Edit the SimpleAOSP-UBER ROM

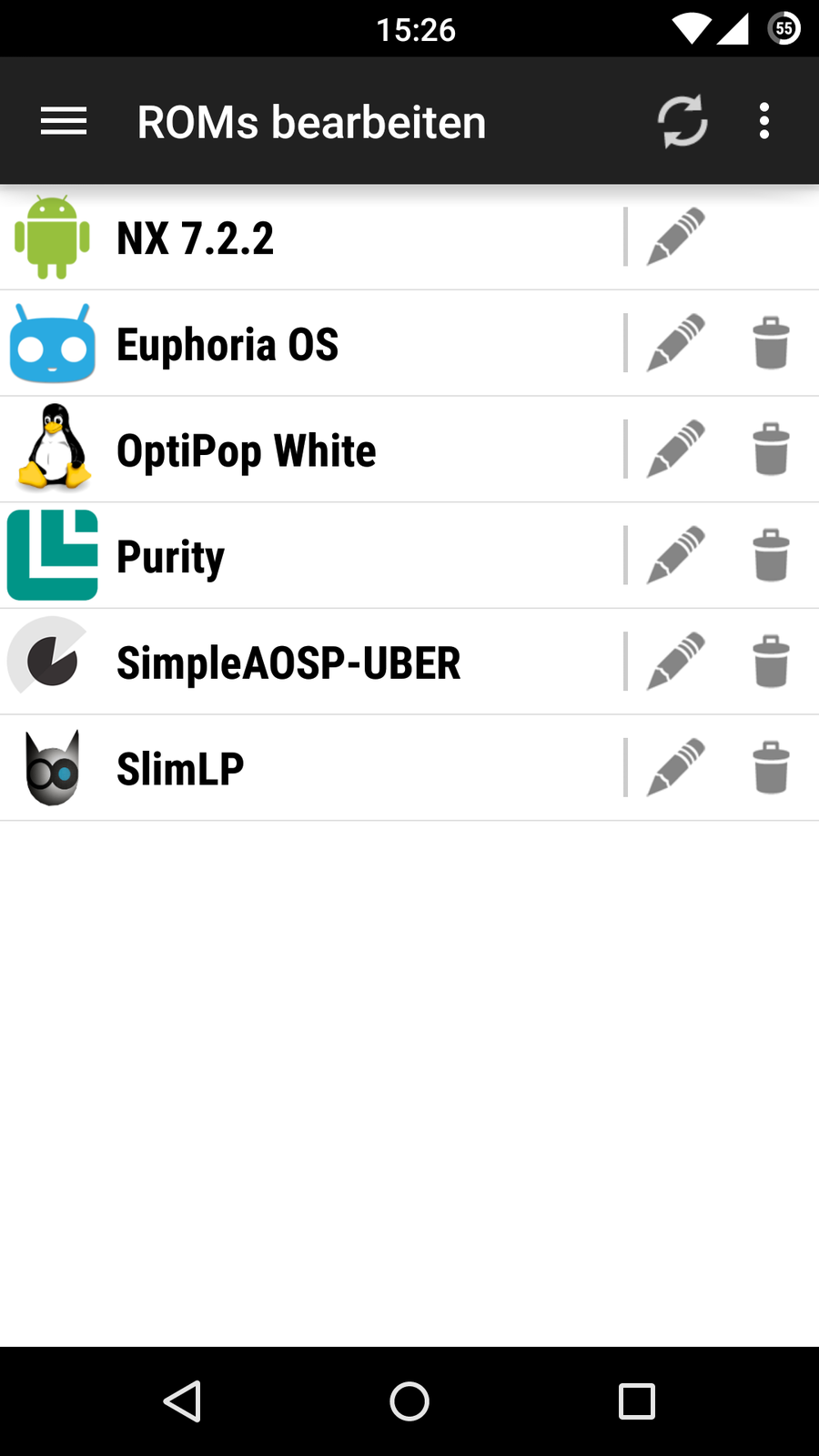click(676, 662)
